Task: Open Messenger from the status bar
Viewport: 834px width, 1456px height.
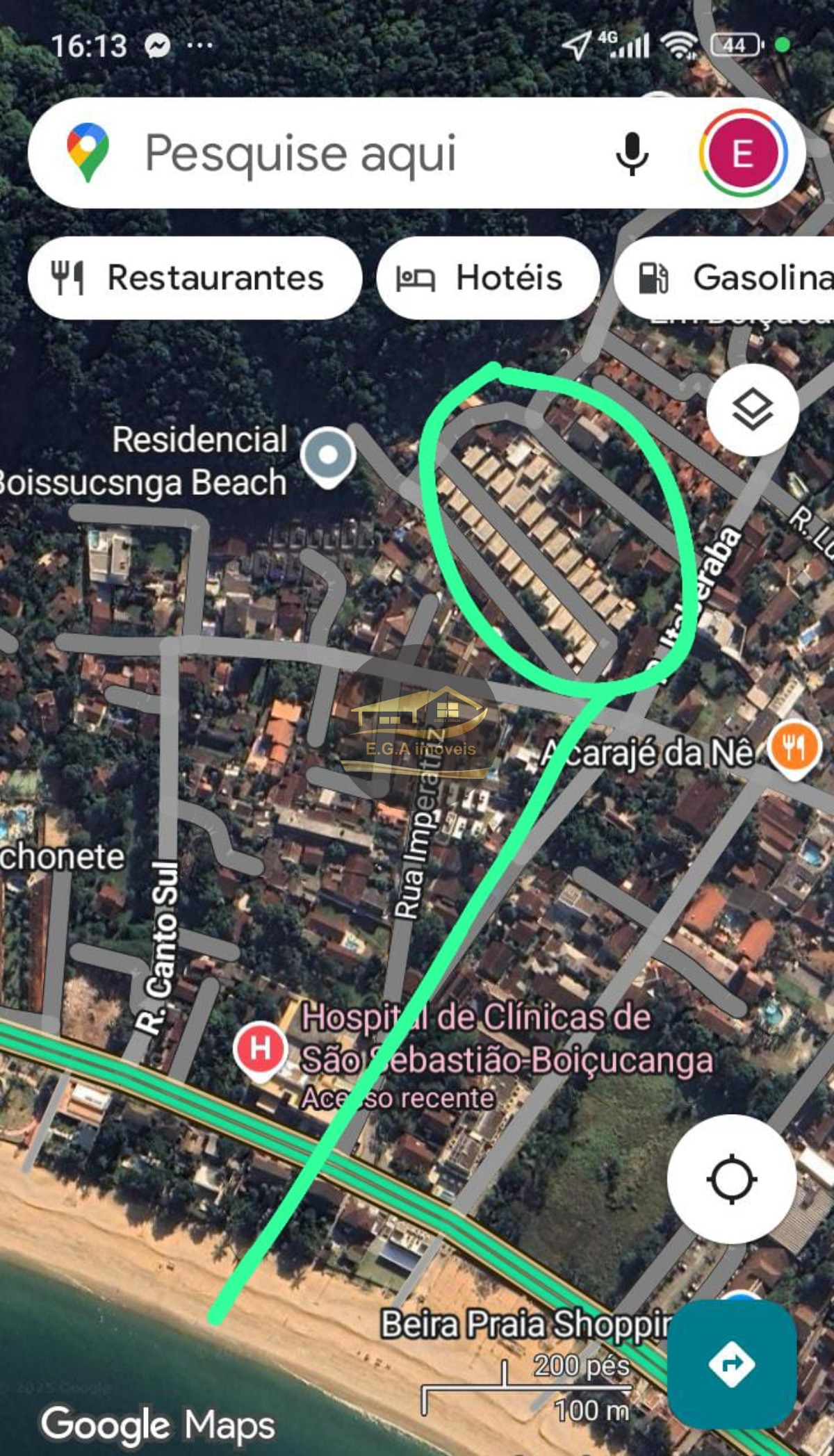Action: click(x=158, y=44)
